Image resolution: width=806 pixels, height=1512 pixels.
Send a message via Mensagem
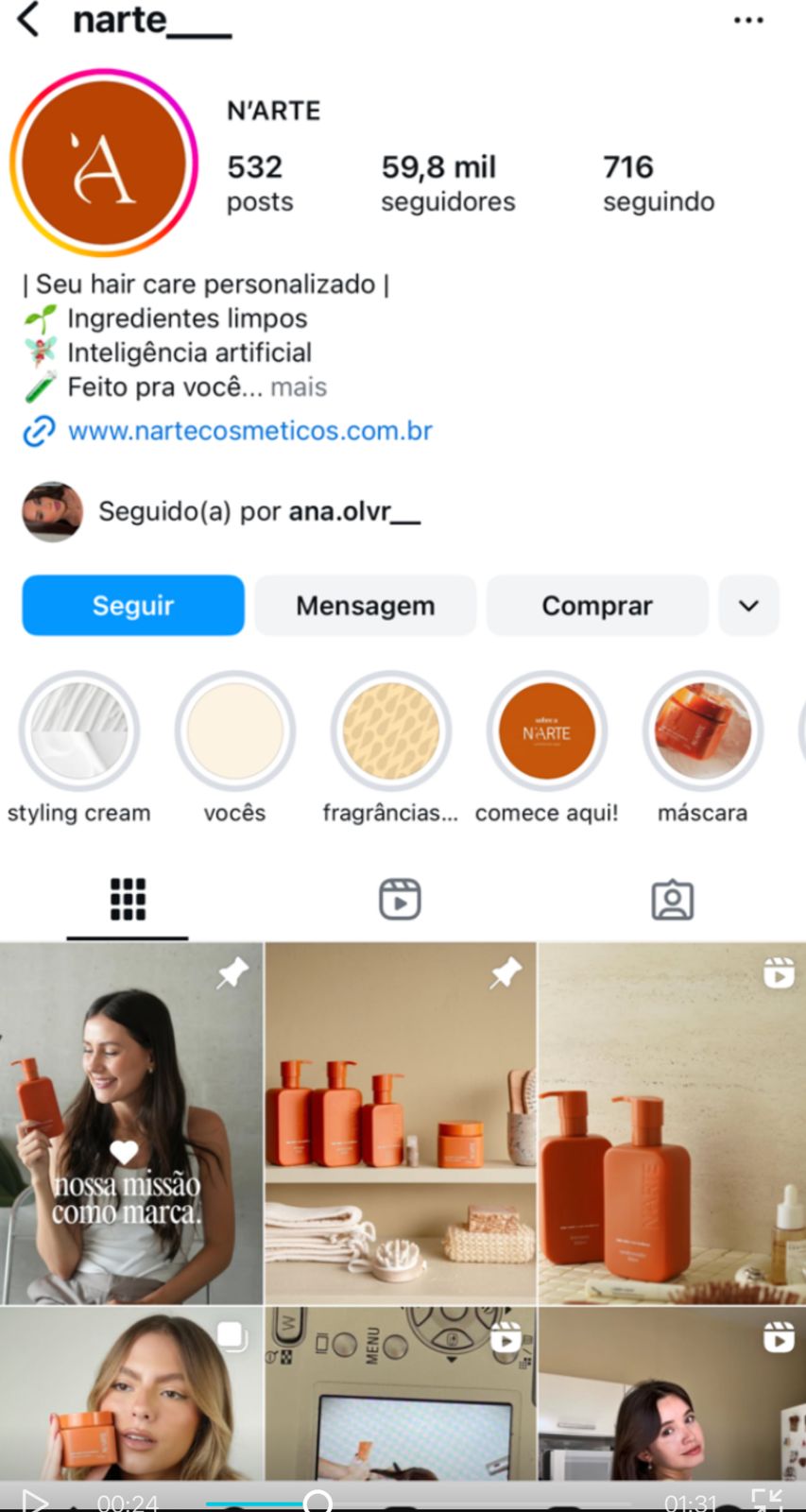tap(366, 606)
